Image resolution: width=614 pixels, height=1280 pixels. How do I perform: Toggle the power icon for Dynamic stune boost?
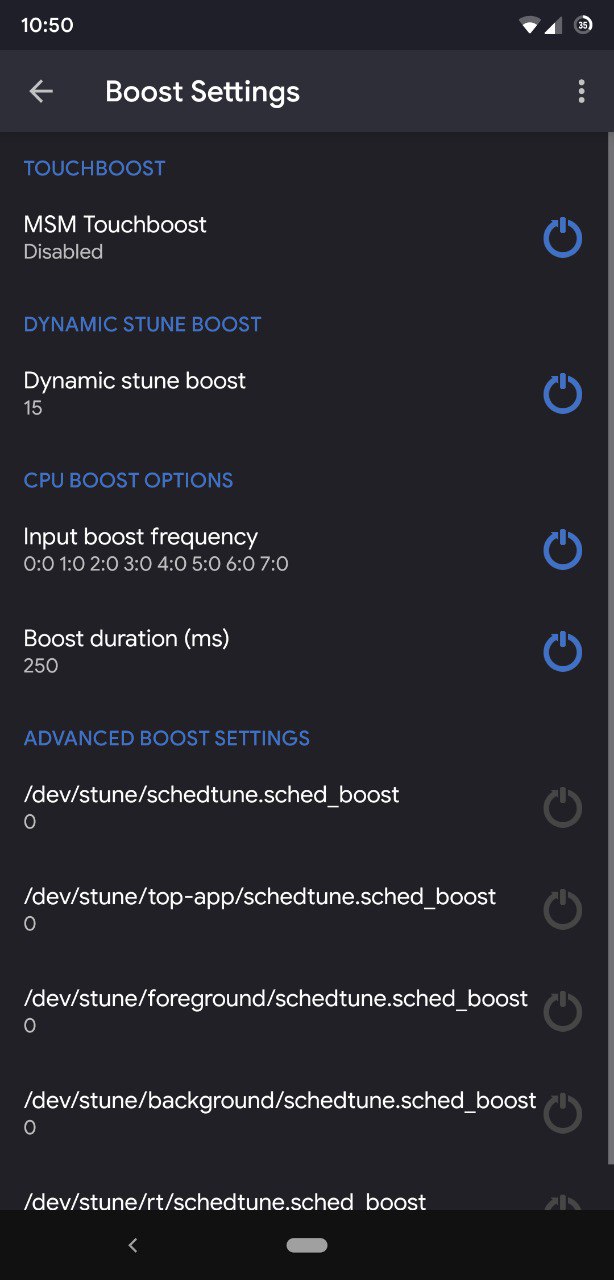point(562,393)
